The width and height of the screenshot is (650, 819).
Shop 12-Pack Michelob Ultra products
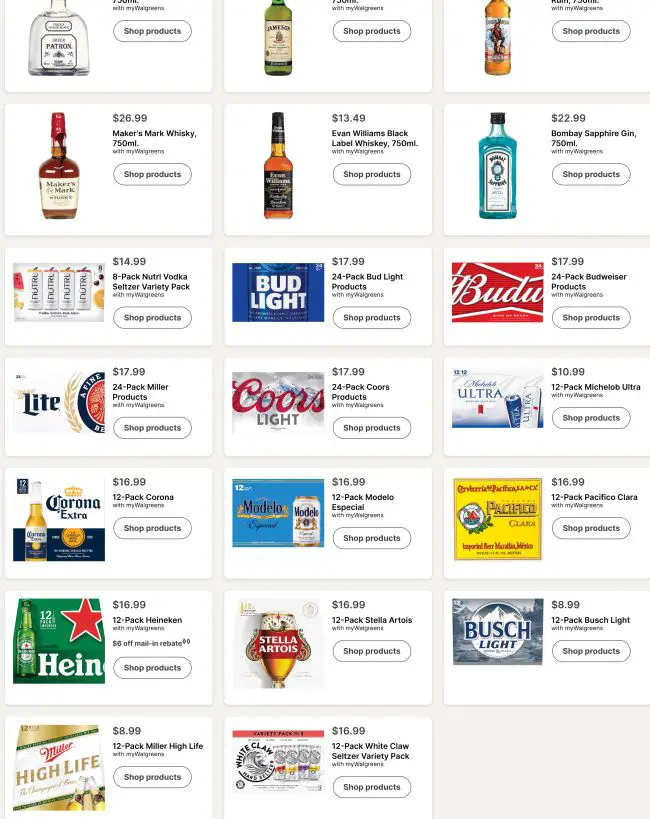point(590,418)
